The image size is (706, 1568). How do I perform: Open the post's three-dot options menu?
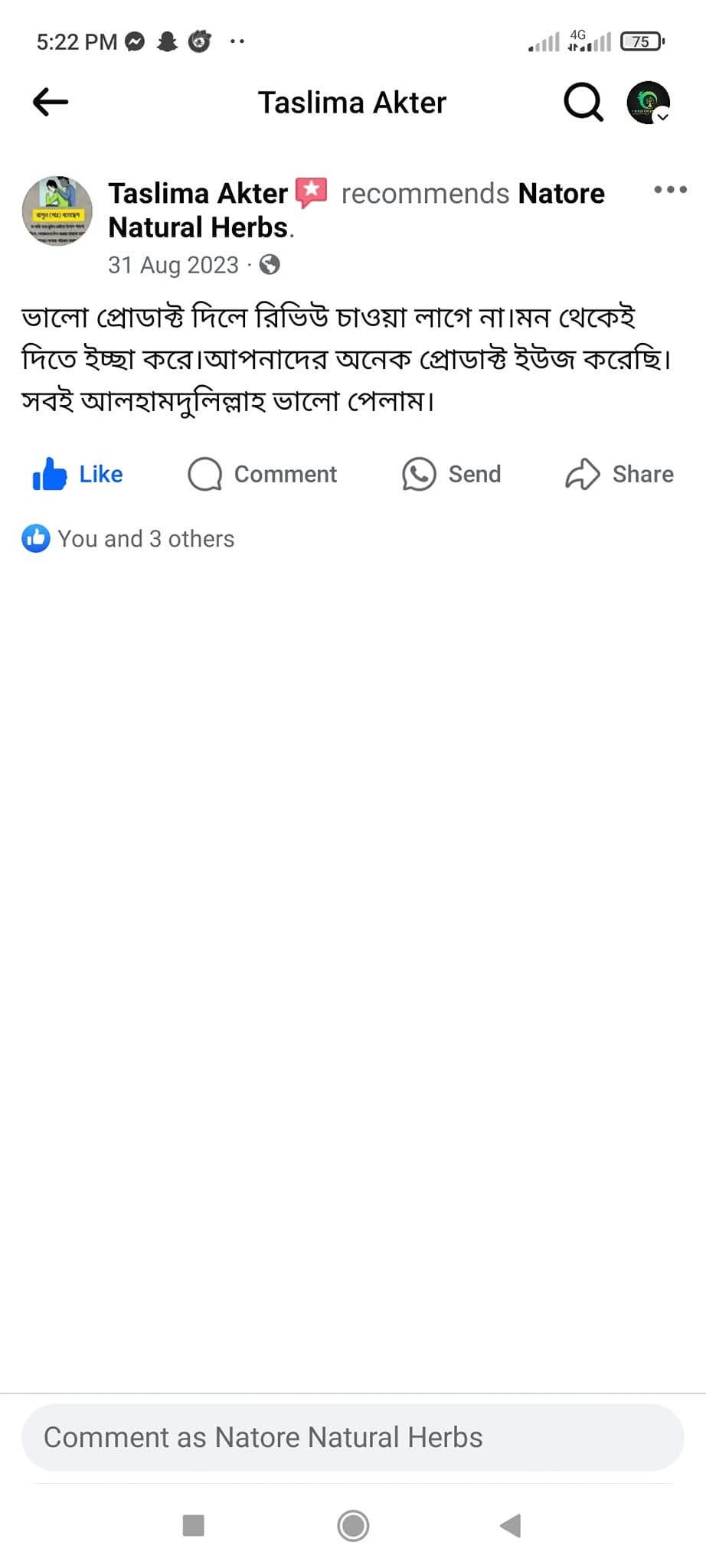click(670, 190)
